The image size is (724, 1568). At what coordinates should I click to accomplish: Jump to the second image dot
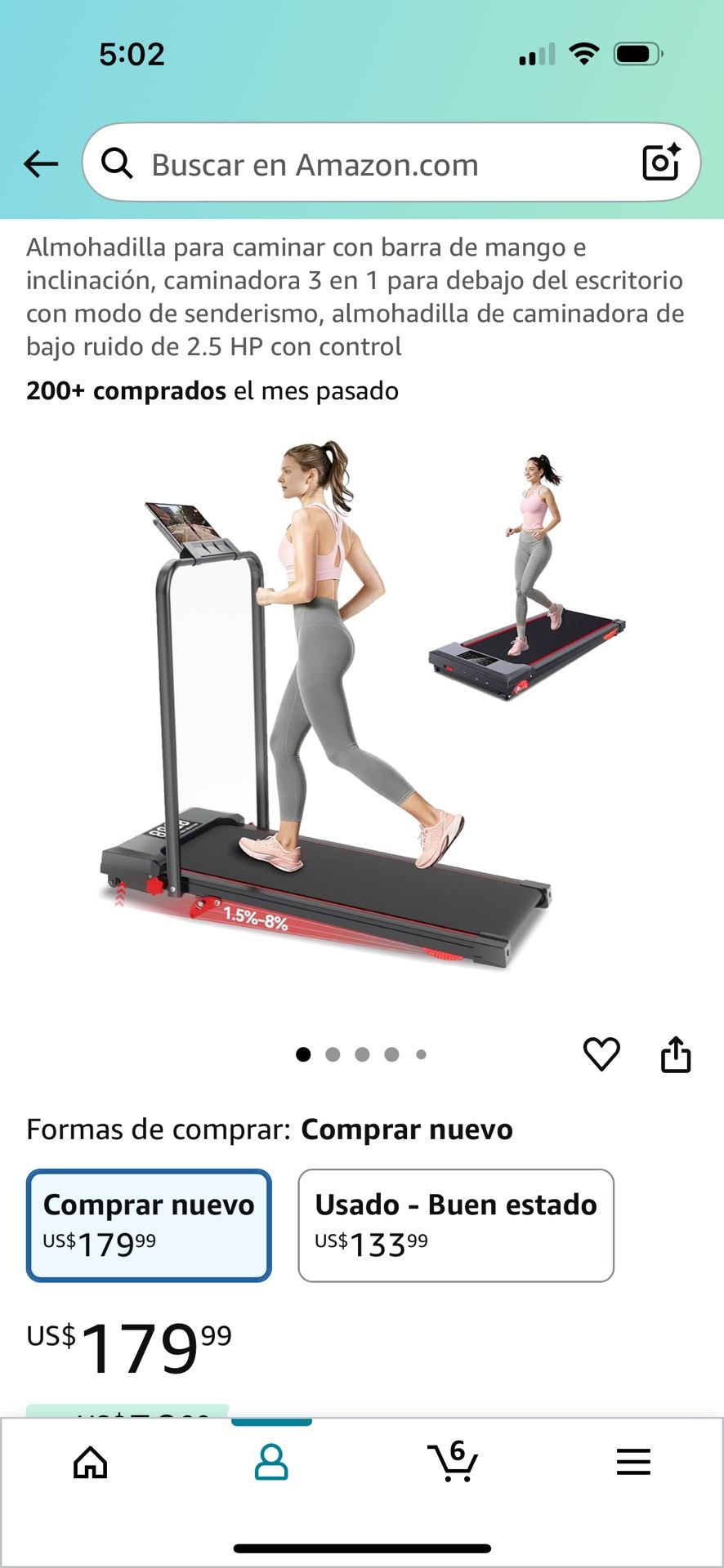[x=333, y=1054]
